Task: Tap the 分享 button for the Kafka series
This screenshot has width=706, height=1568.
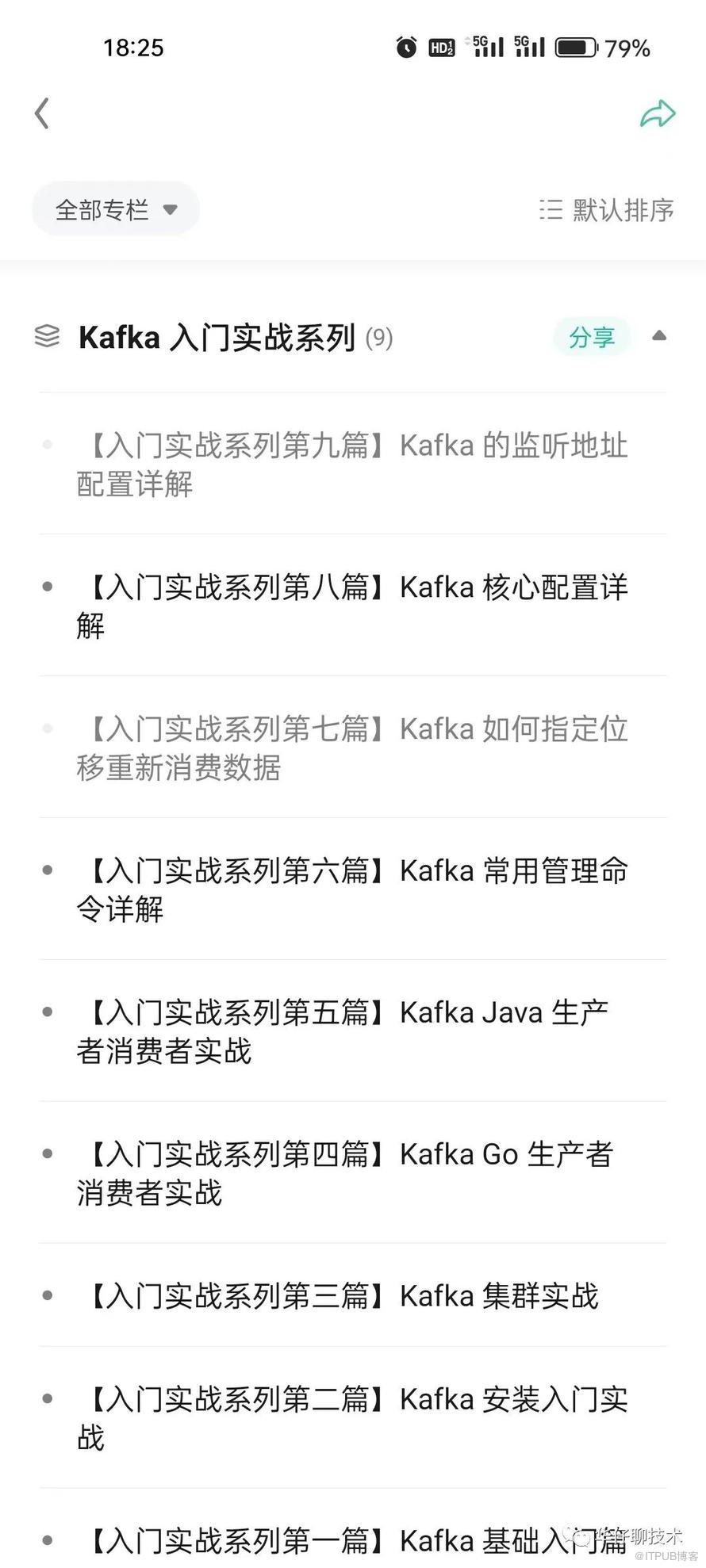Action: point(592,337)
